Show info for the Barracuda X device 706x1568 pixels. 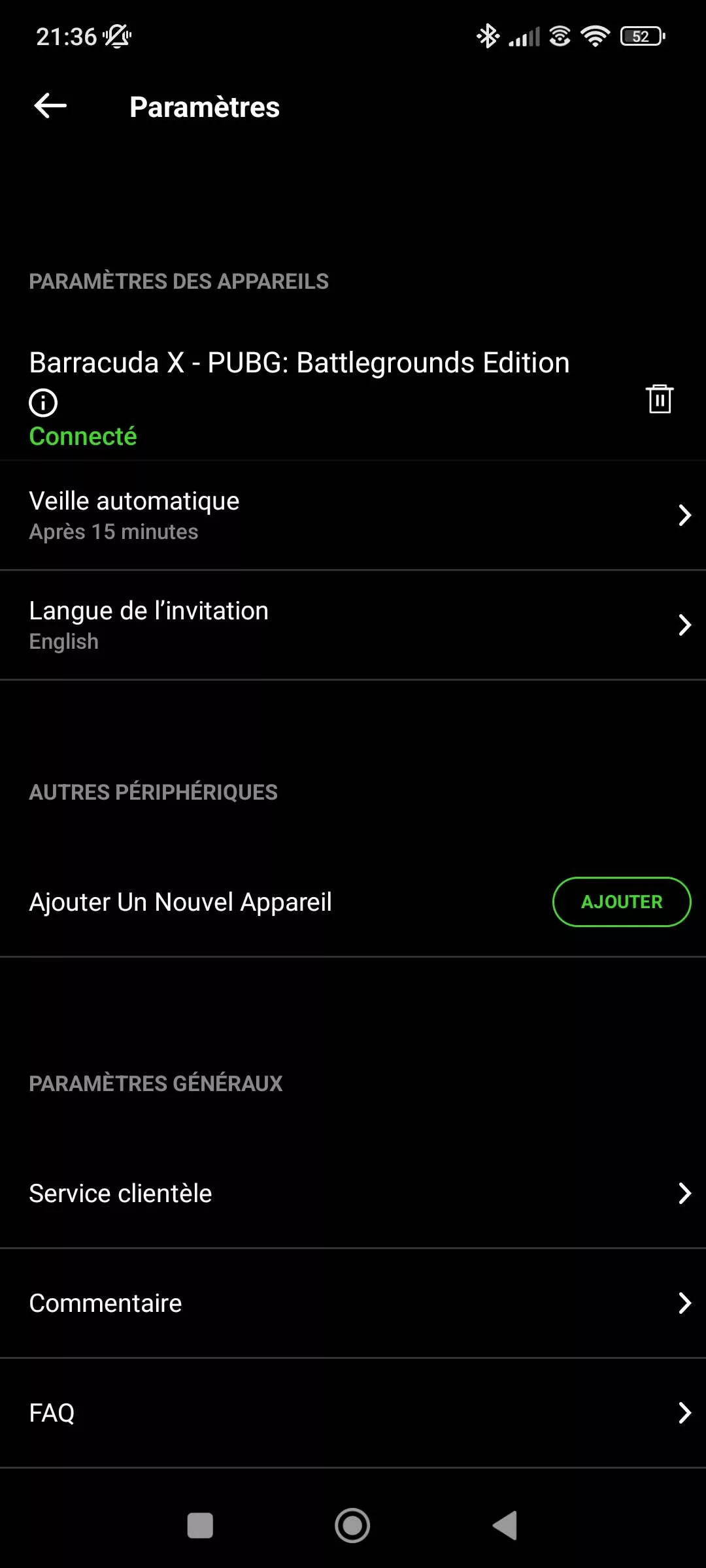[43, 402]
